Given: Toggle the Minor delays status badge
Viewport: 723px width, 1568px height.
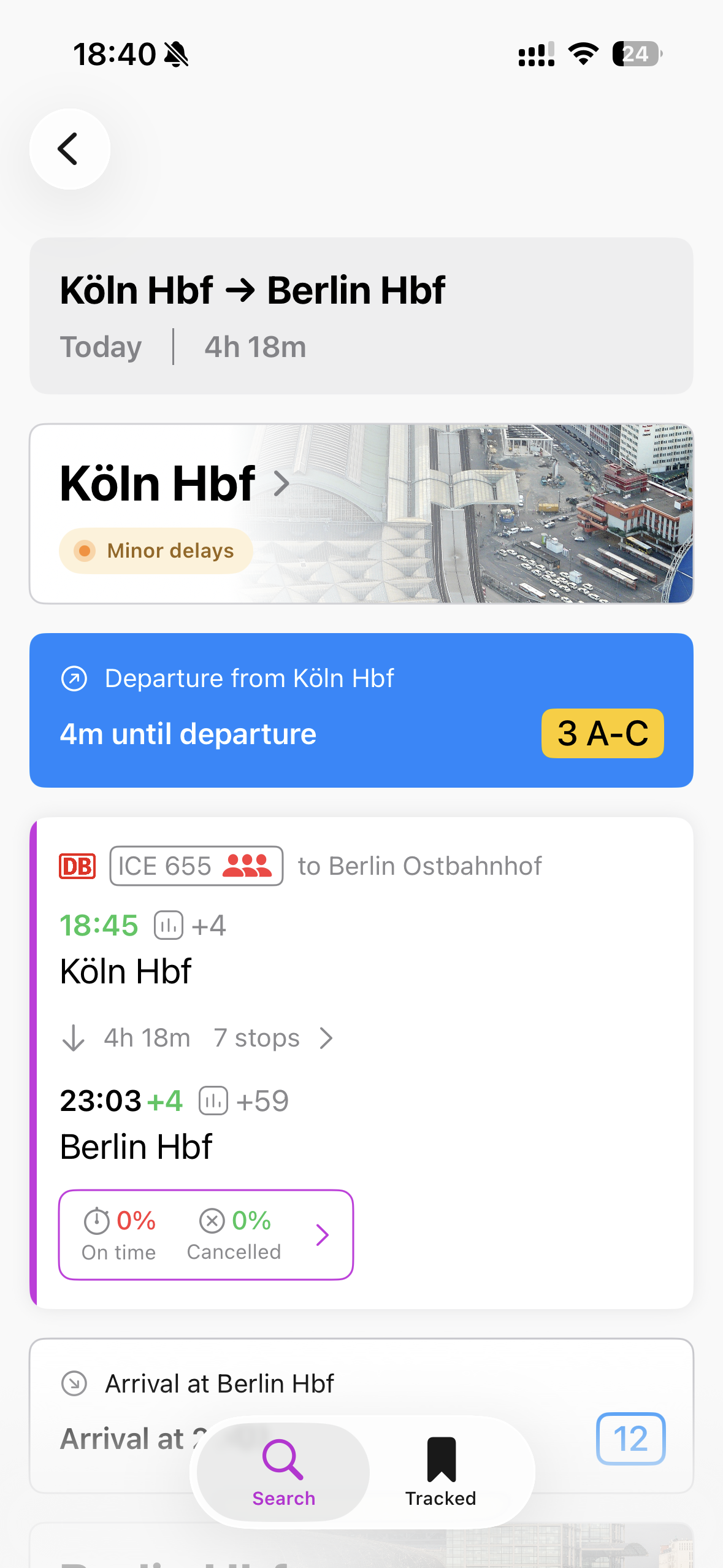Looking at the screenshot, I should [155, 550].
